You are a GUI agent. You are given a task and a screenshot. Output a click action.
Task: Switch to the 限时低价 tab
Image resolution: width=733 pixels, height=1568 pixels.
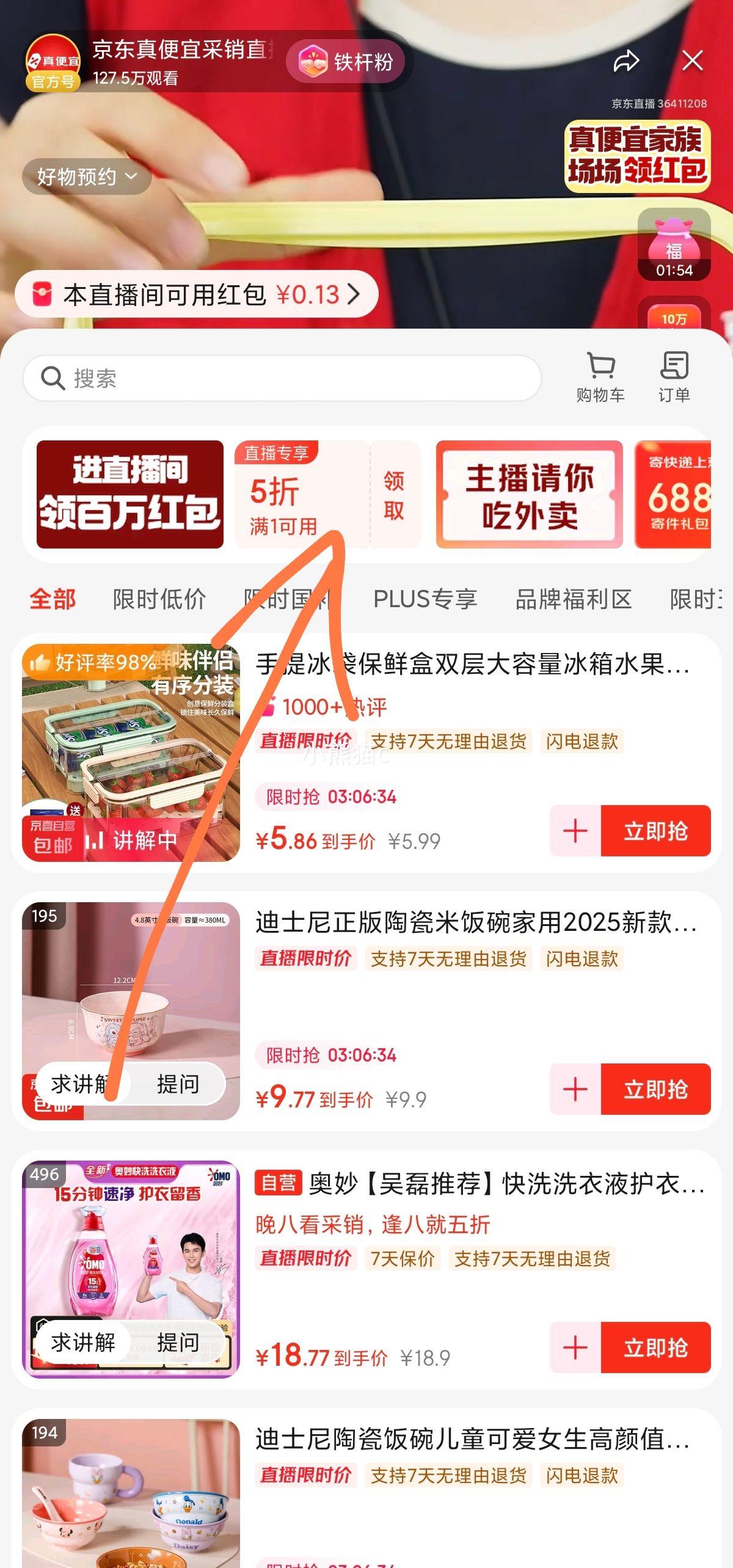tap(159, 599)
